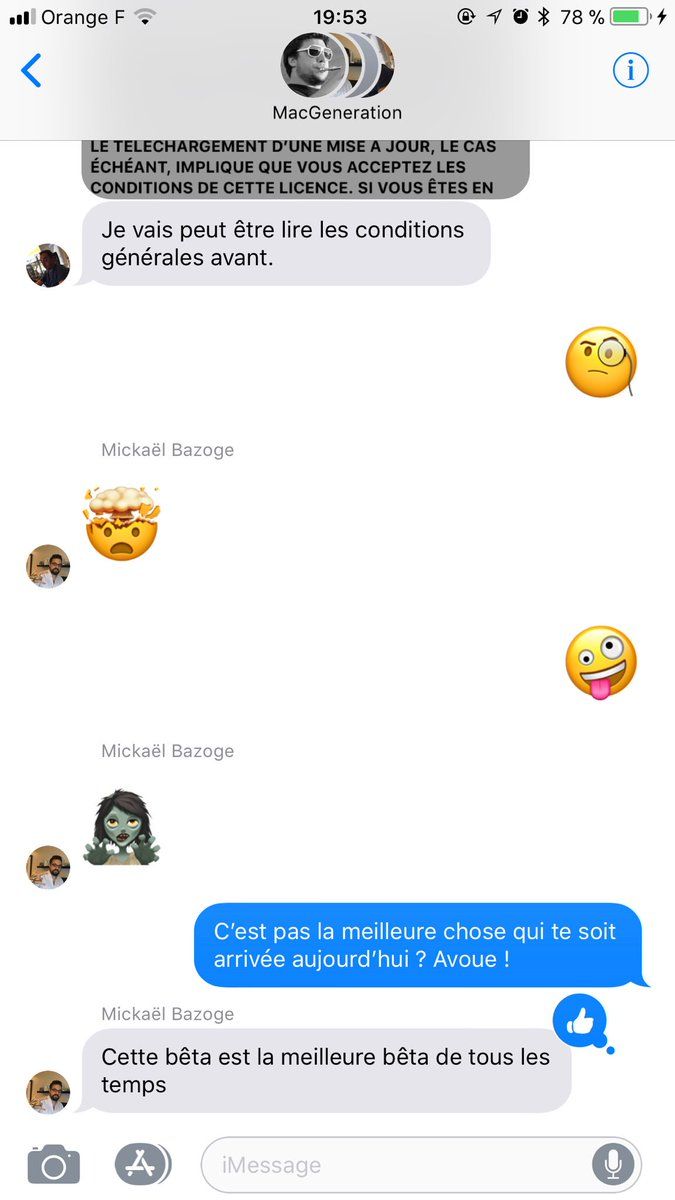Go back to the conversations list
The height and width of the screenshot is (1200, 675).
32,70
